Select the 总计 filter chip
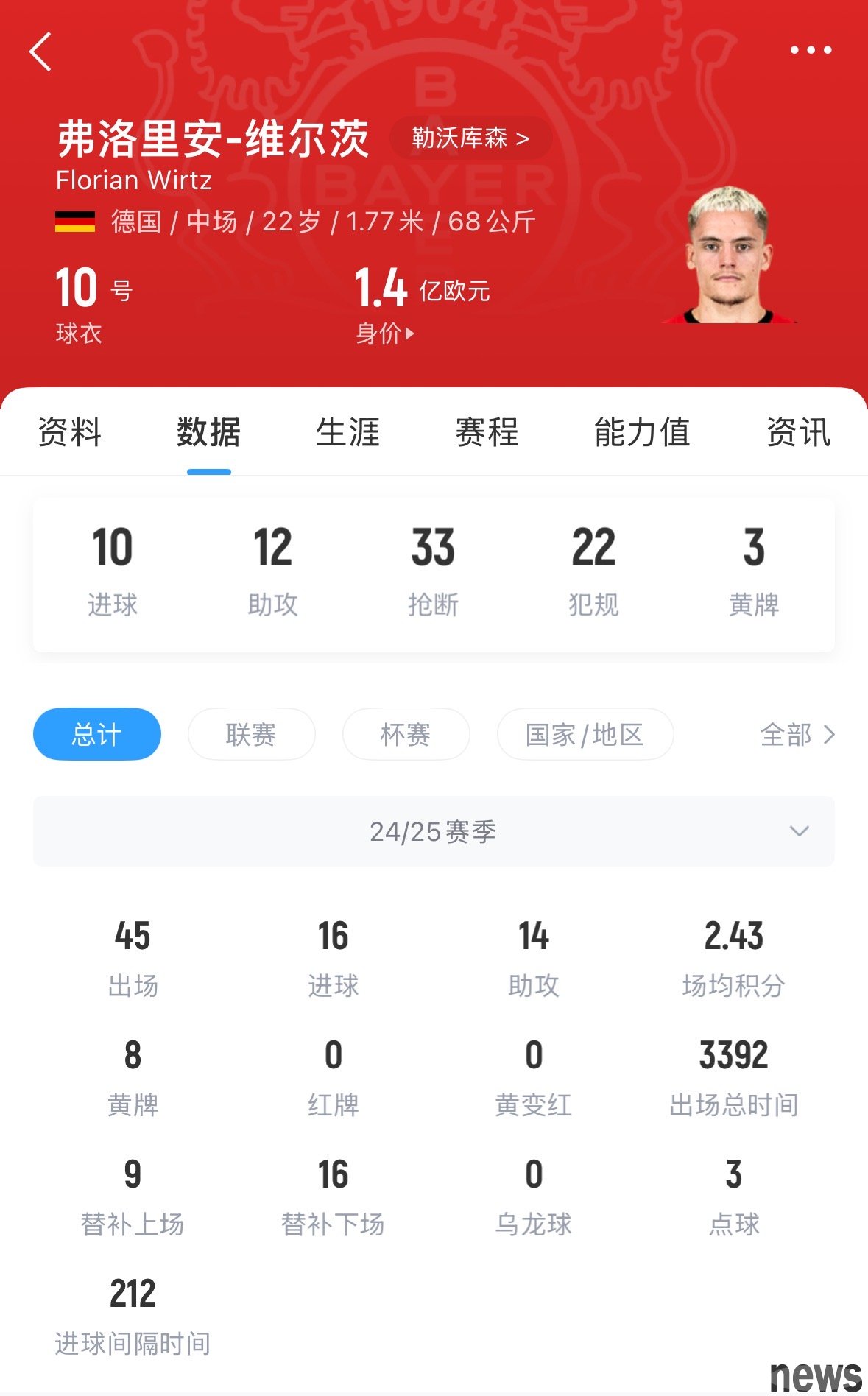 97,734
